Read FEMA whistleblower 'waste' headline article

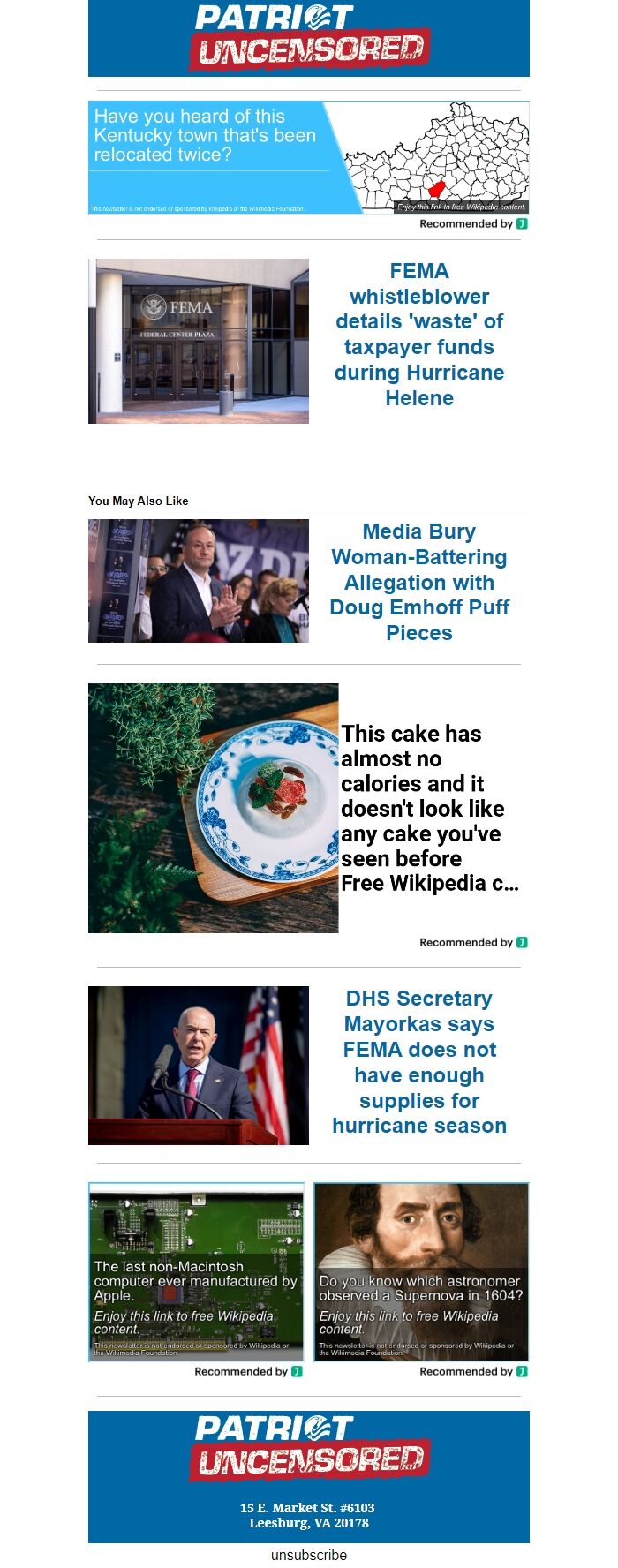[x=419, y=335]
